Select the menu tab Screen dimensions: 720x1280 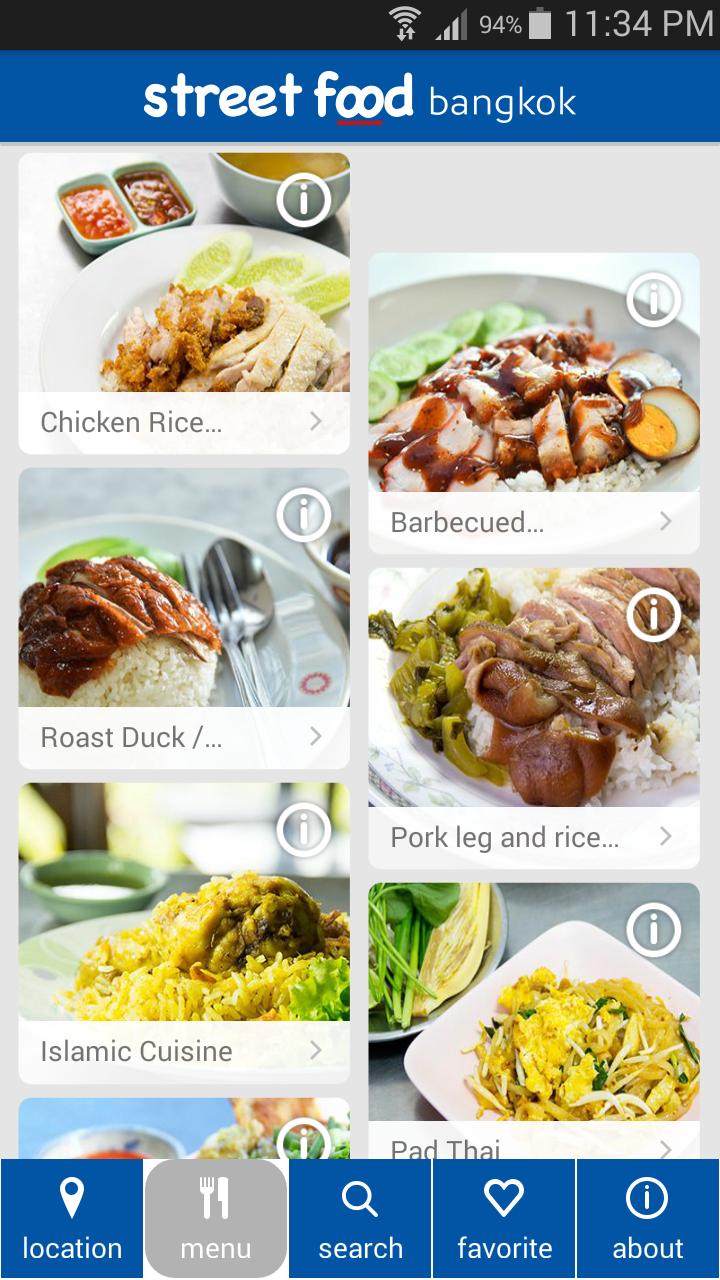(216, 1219)
